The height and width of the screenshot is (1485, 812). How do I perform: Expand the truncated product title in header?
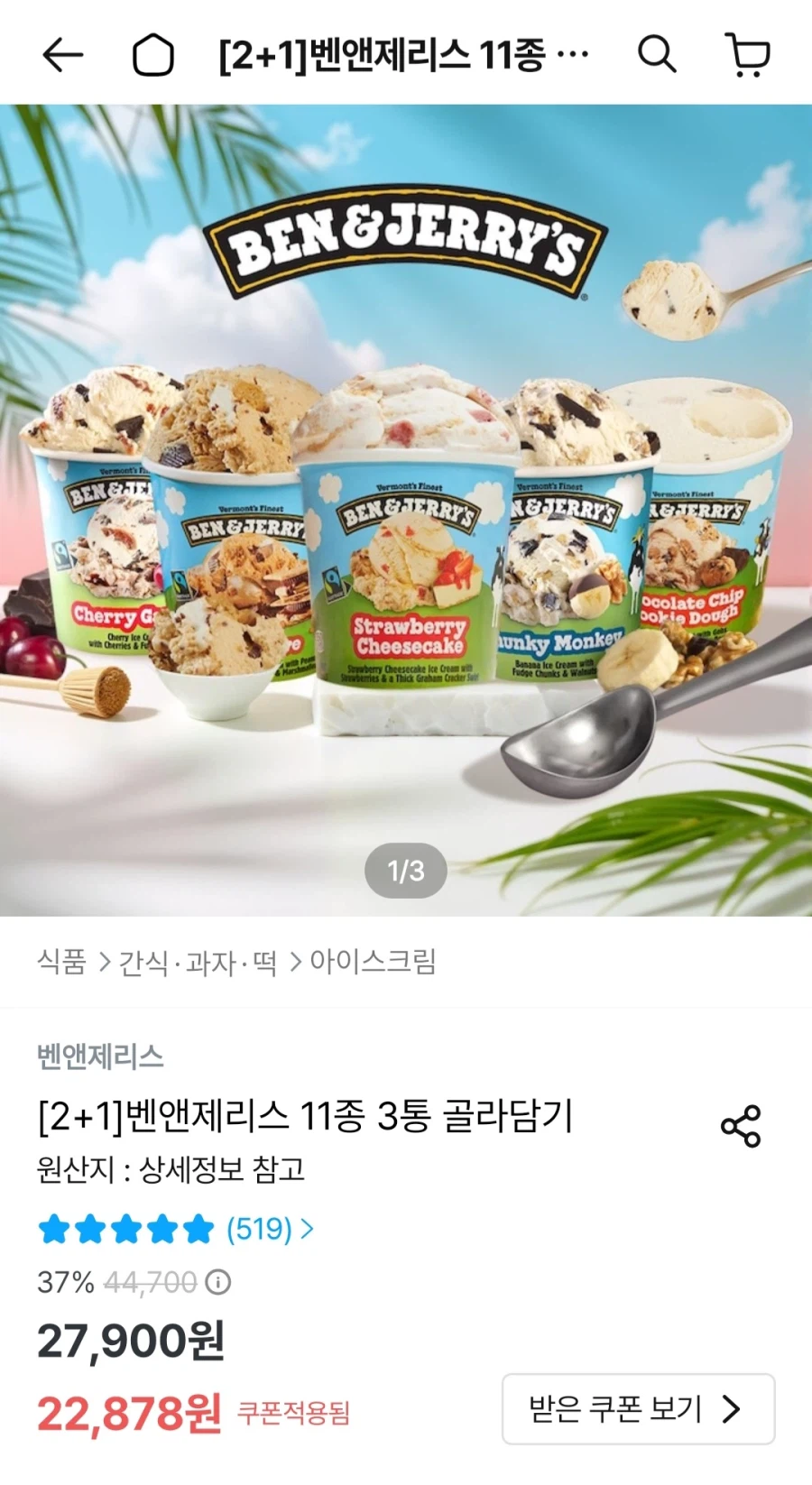click(x=400, y=54)
